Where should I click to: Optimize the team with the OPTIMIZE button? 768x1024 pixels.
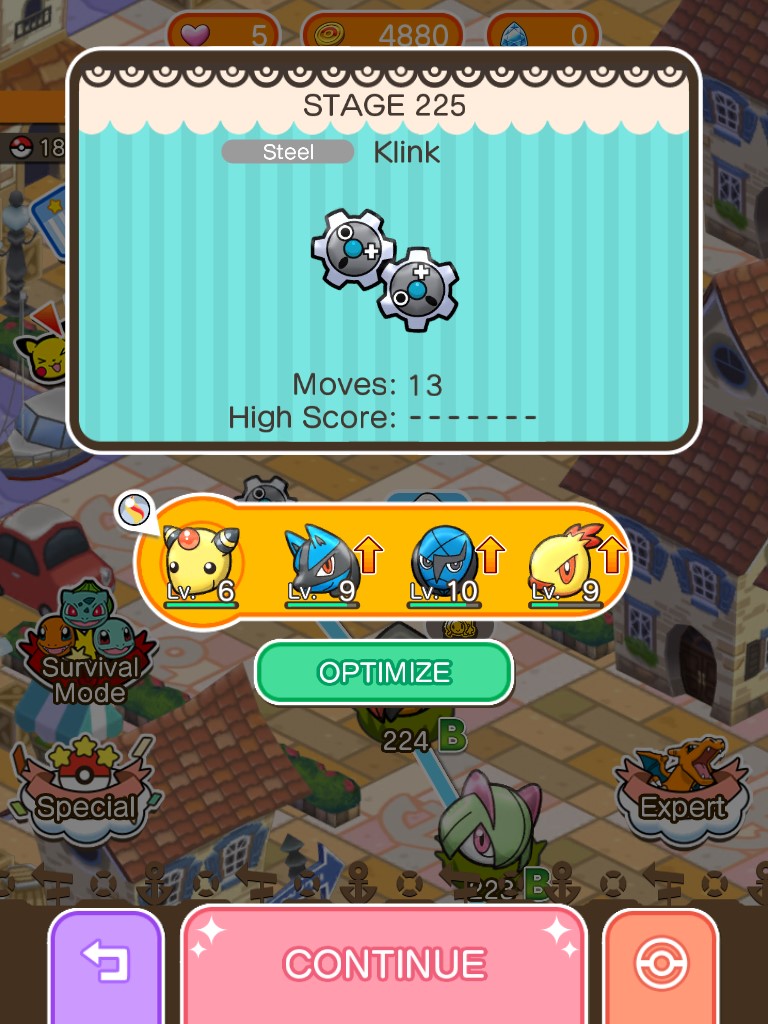(384, 672)
